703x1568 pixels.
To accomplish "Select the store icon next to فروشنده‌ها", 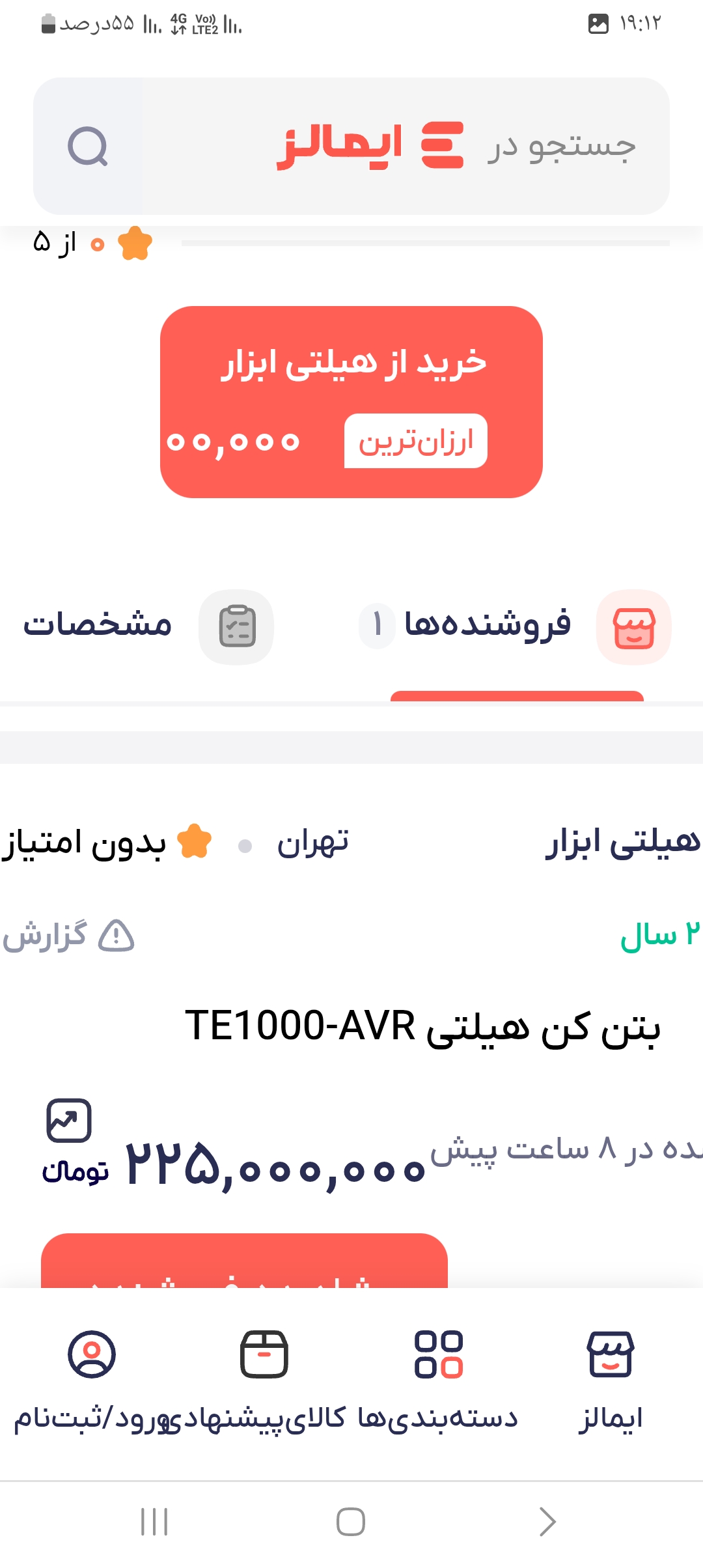I will click(x=633, y=627).
